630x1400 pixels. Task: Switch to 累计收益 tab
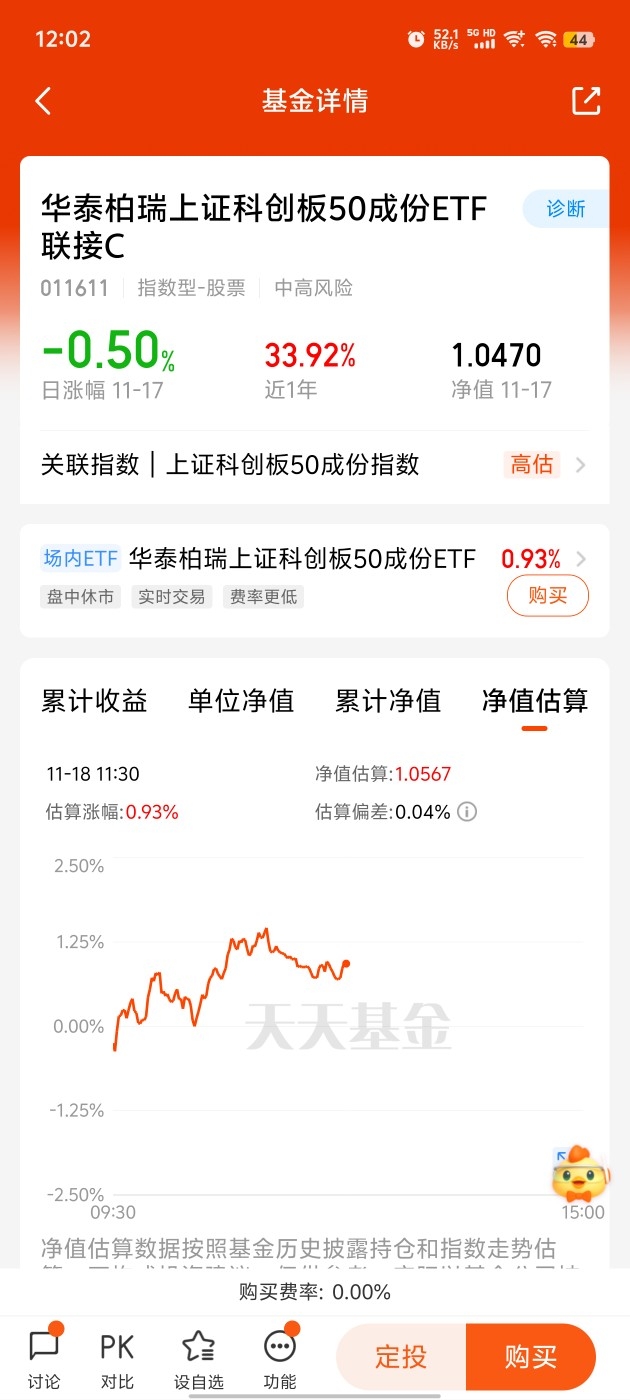94,701
